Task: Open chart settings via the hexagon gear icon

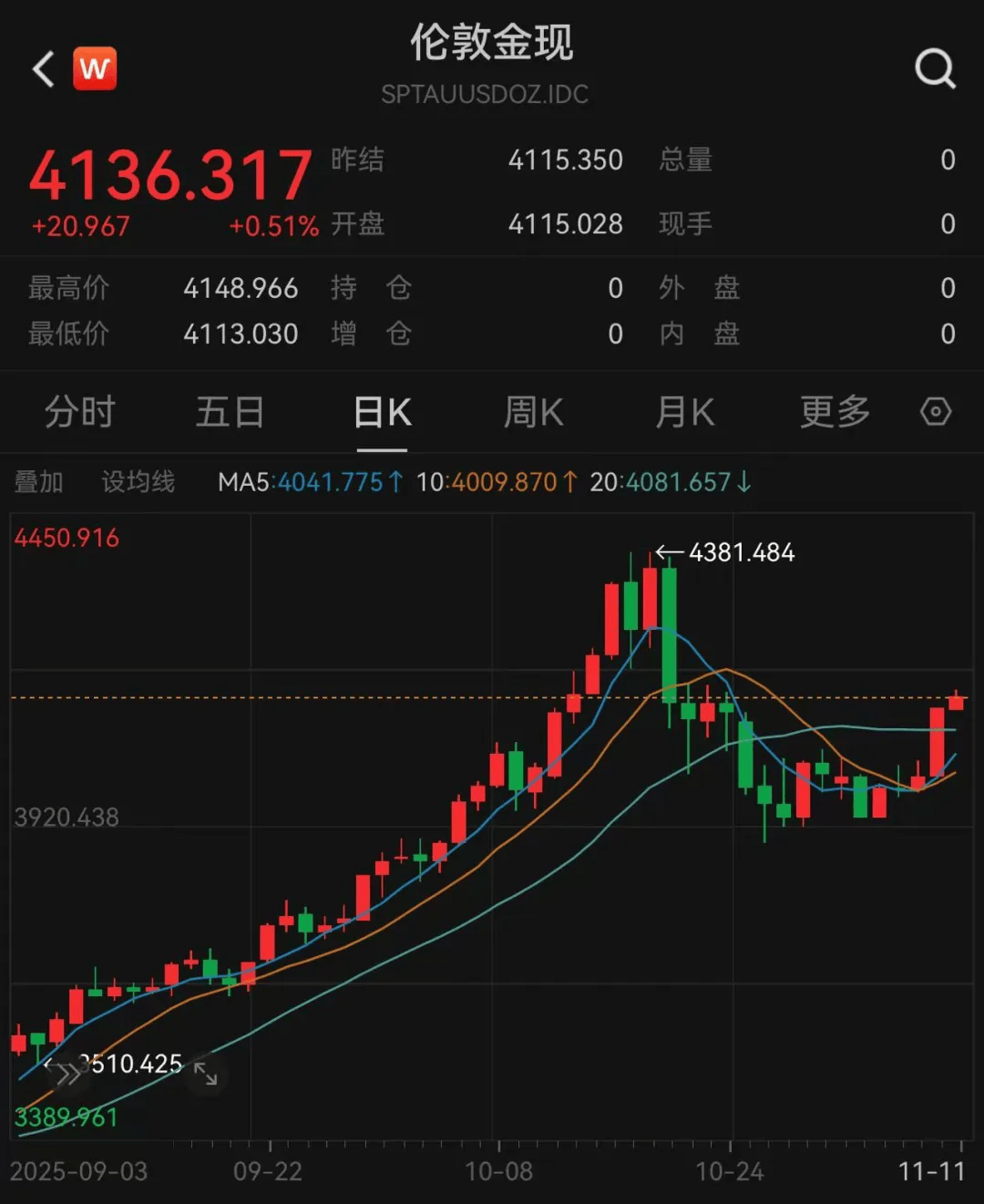Action: pos(937,412)
